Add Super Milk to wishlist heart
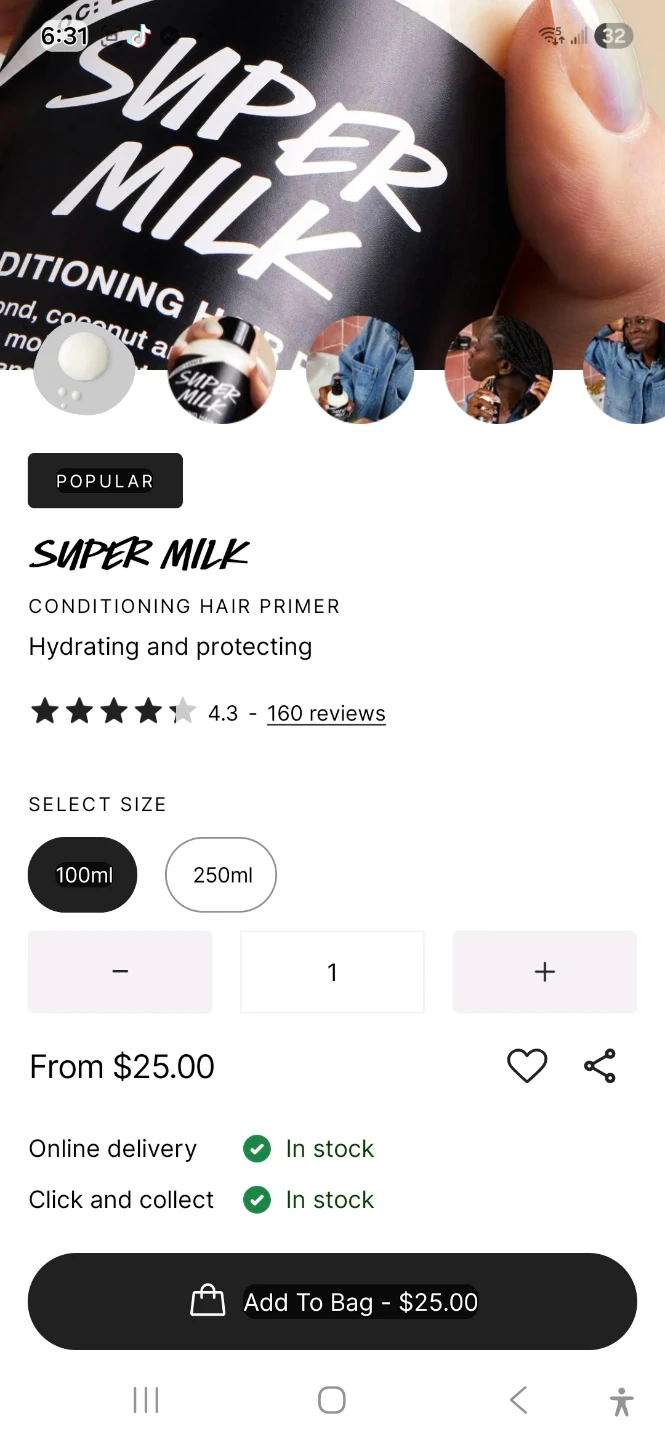The image size is (665, 1440). (527, 1066)
